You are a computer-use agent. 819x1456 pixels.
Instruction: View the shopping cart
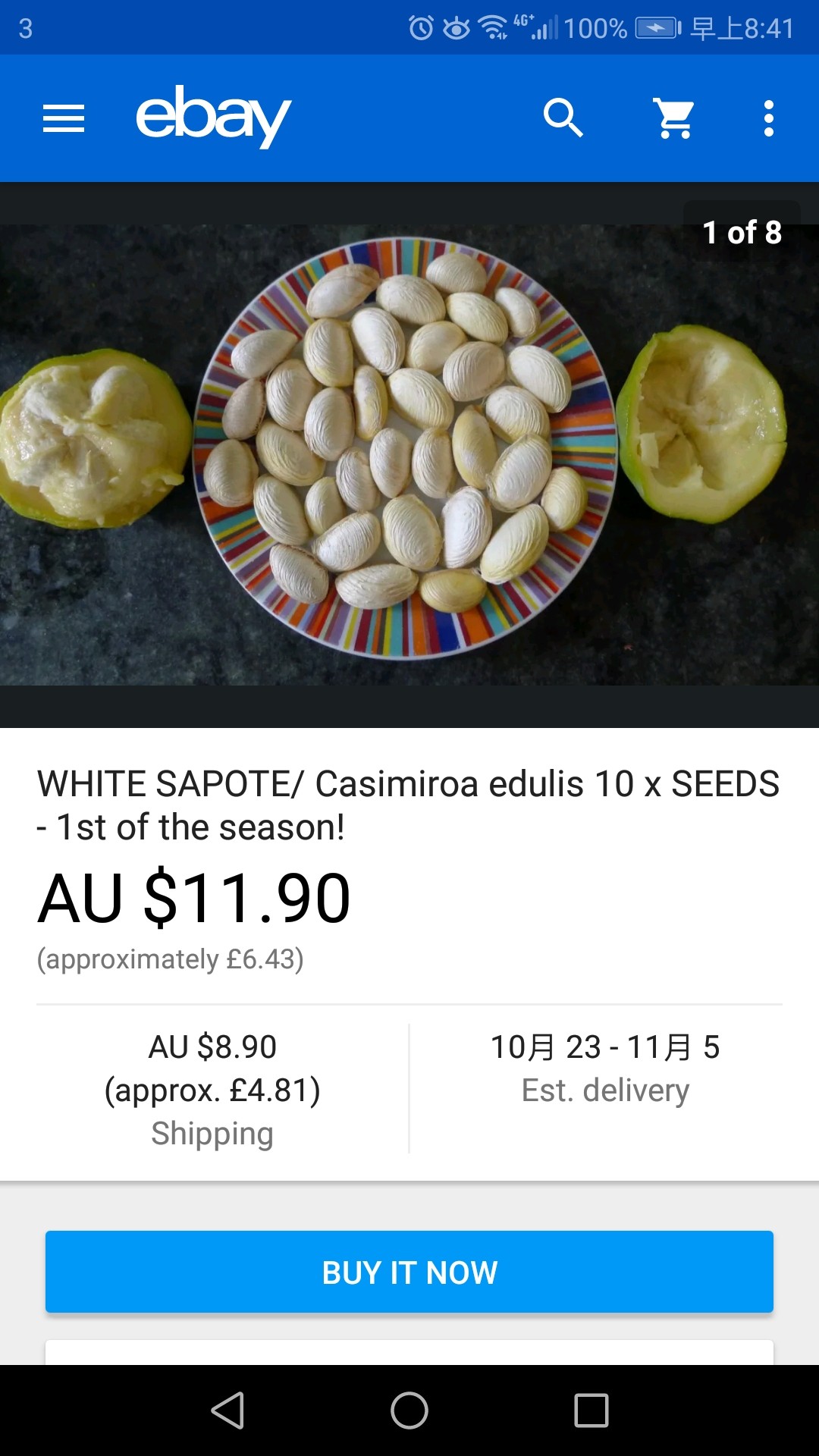click(674, 118)
